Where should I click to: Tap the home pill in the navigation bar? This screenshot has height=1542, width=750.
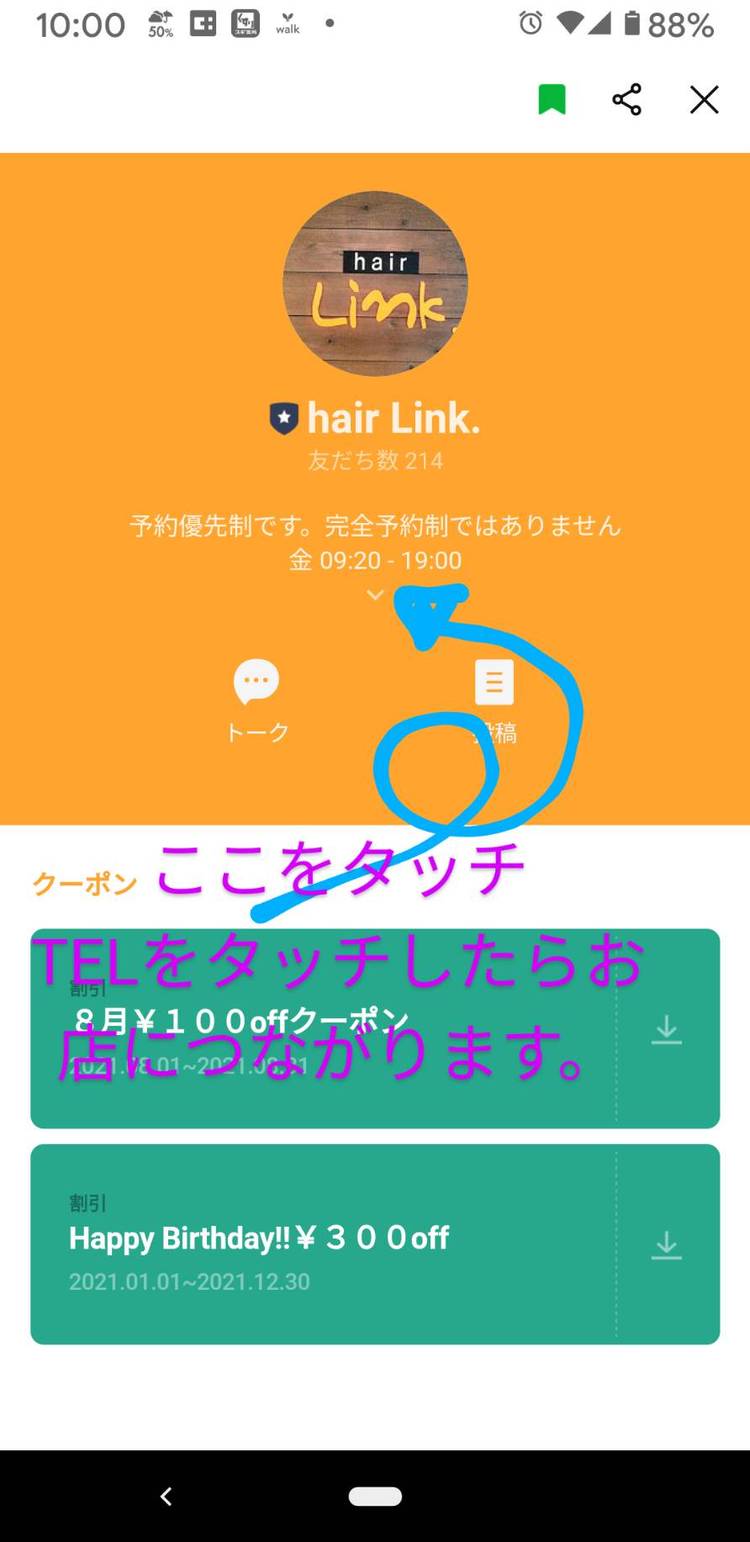(375, 1496)
